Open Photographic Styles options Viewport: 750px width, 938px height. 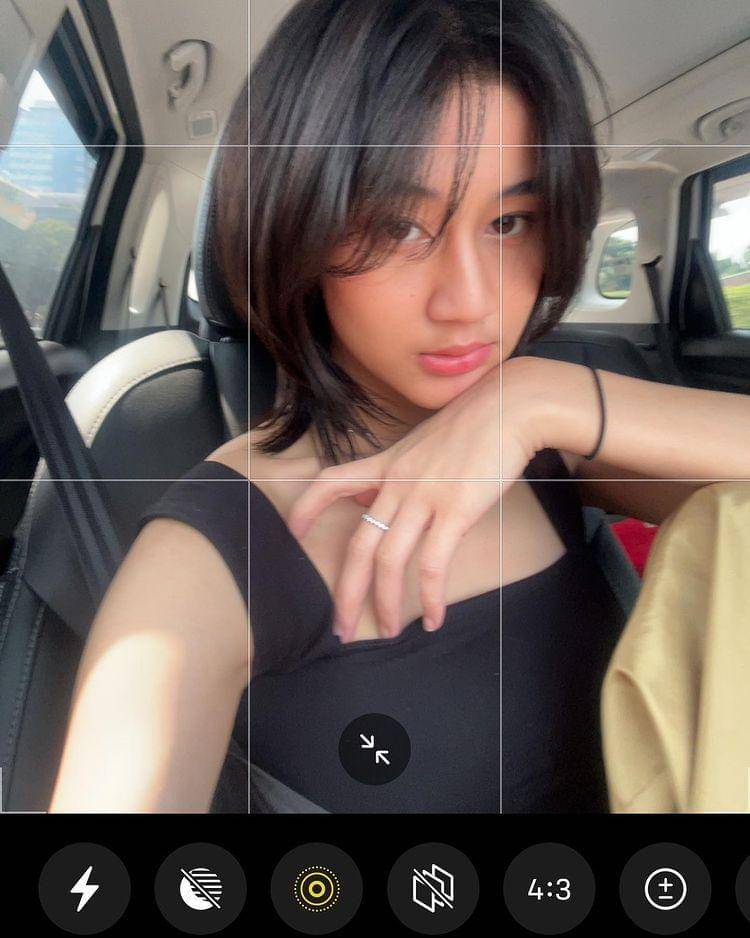[433, 888]
